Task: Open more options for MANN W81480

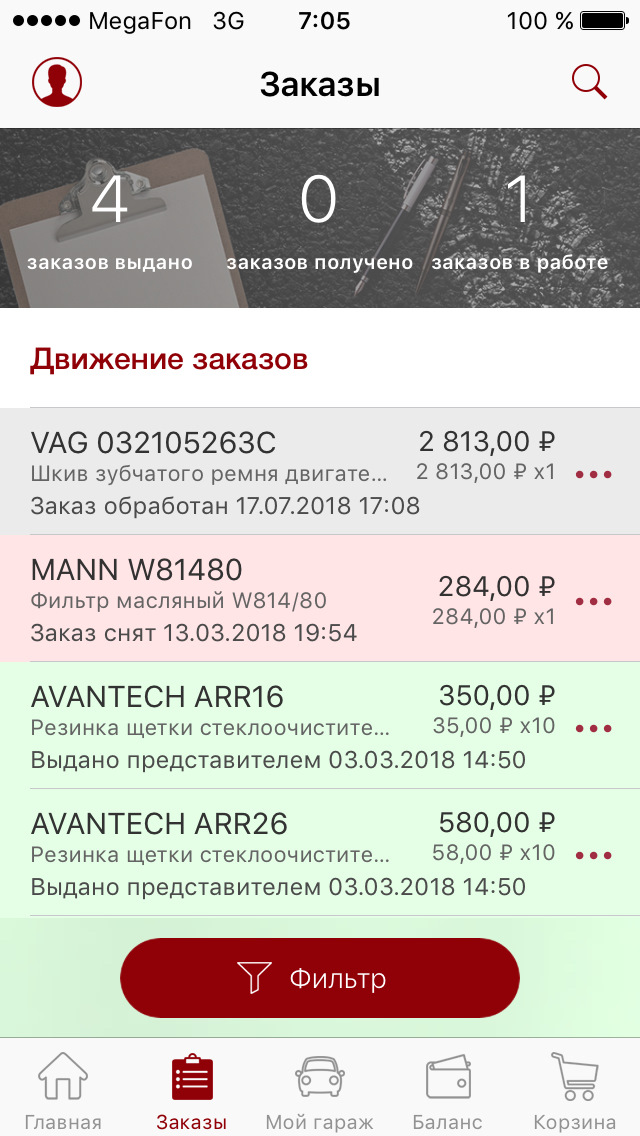Action: click(594, 602)
